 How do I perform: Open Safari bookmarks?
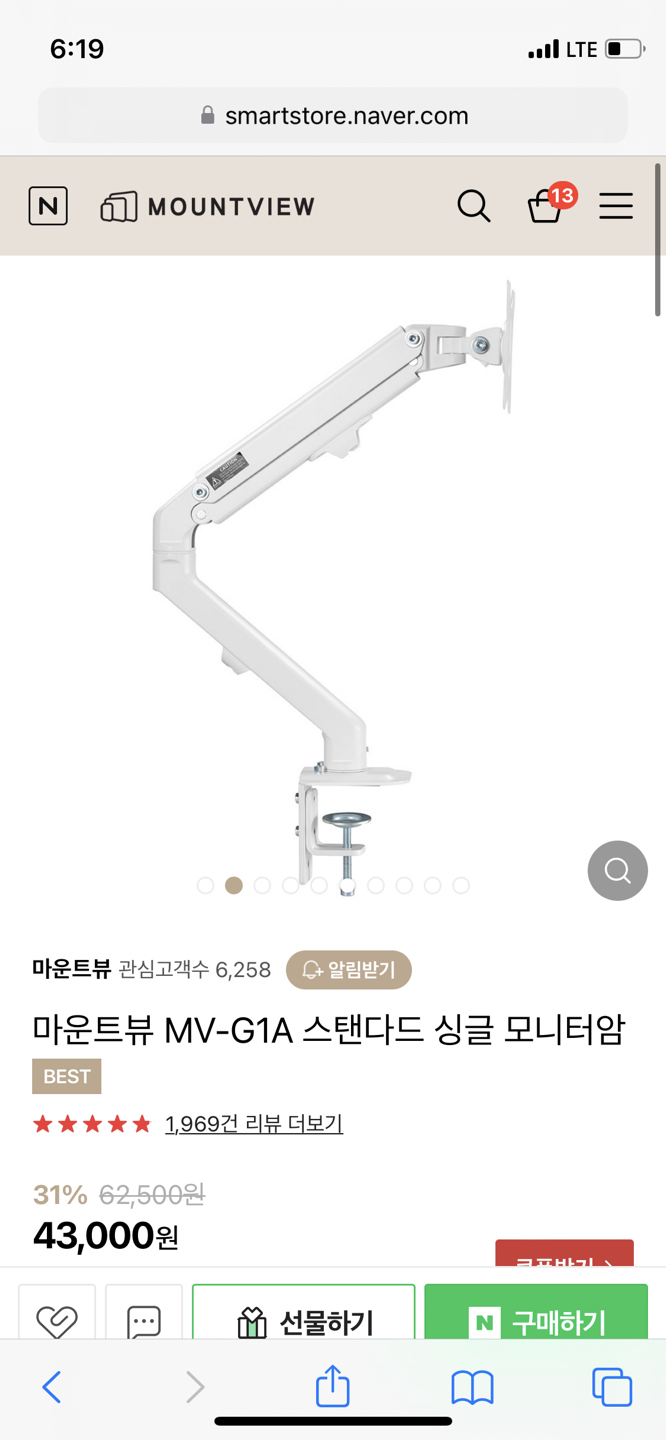(472, 1387)
